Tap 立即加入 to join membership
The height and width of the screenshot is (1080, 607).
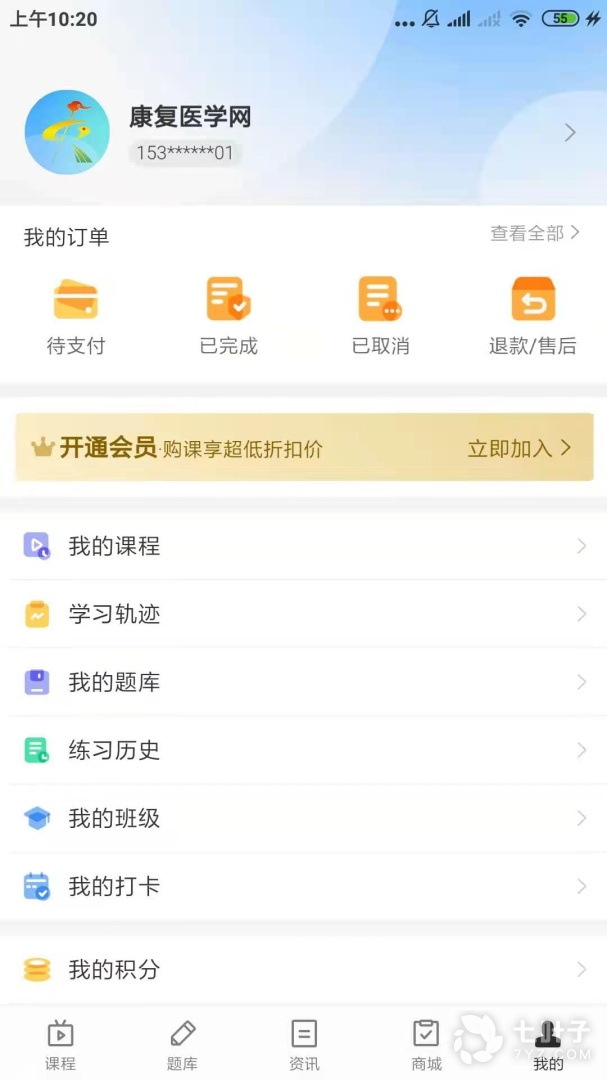pyautogui.click(x=519, y=448)
